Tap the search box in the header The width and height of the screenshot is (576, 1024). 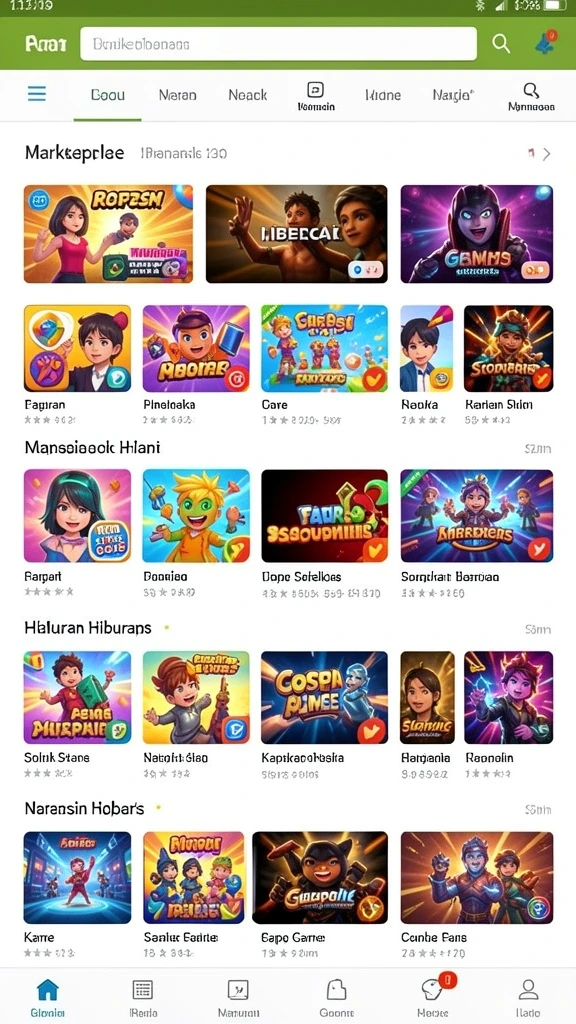pyautogui.click(x=278, y=44)
